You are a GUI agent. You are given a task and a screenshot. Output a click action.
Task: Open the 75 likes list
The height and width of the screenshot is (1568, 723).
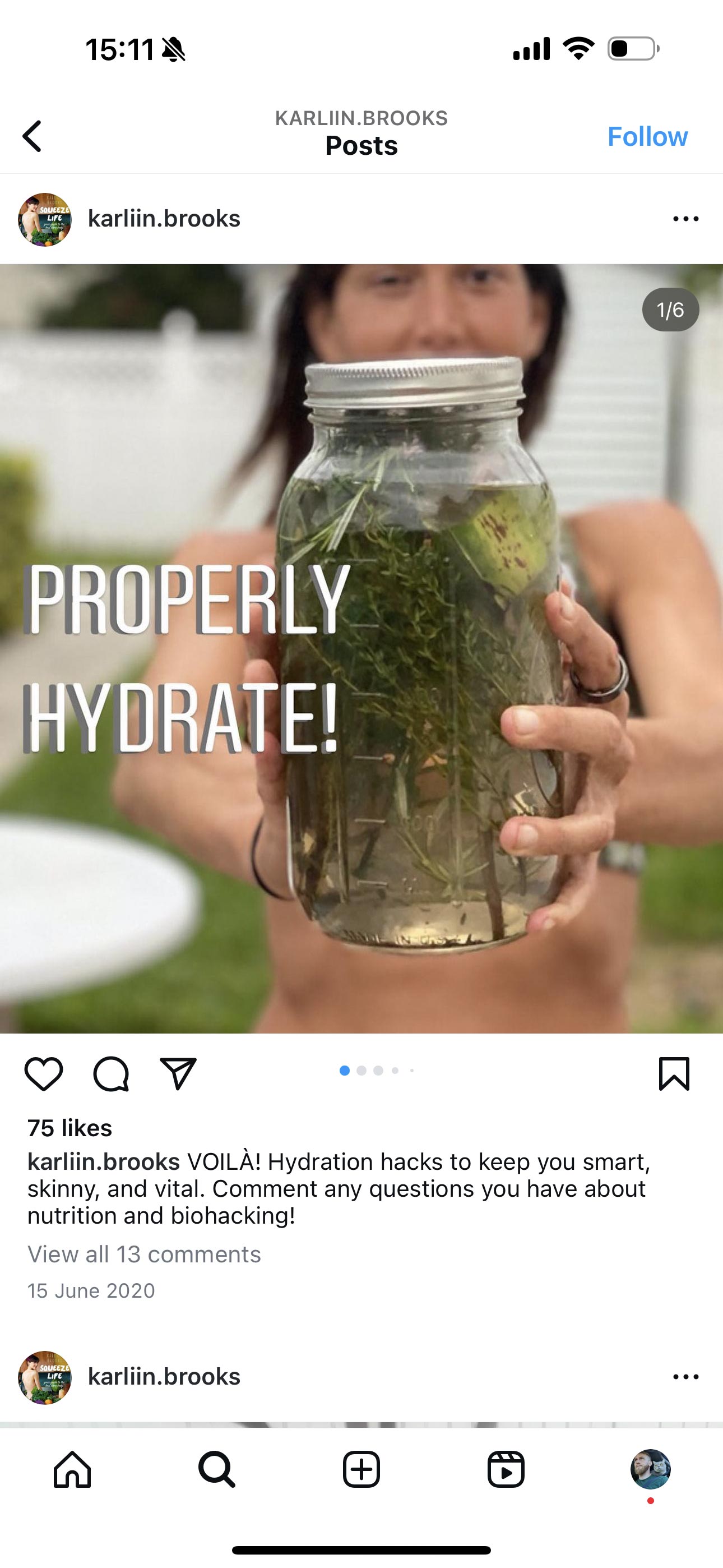click(69, 1128)
